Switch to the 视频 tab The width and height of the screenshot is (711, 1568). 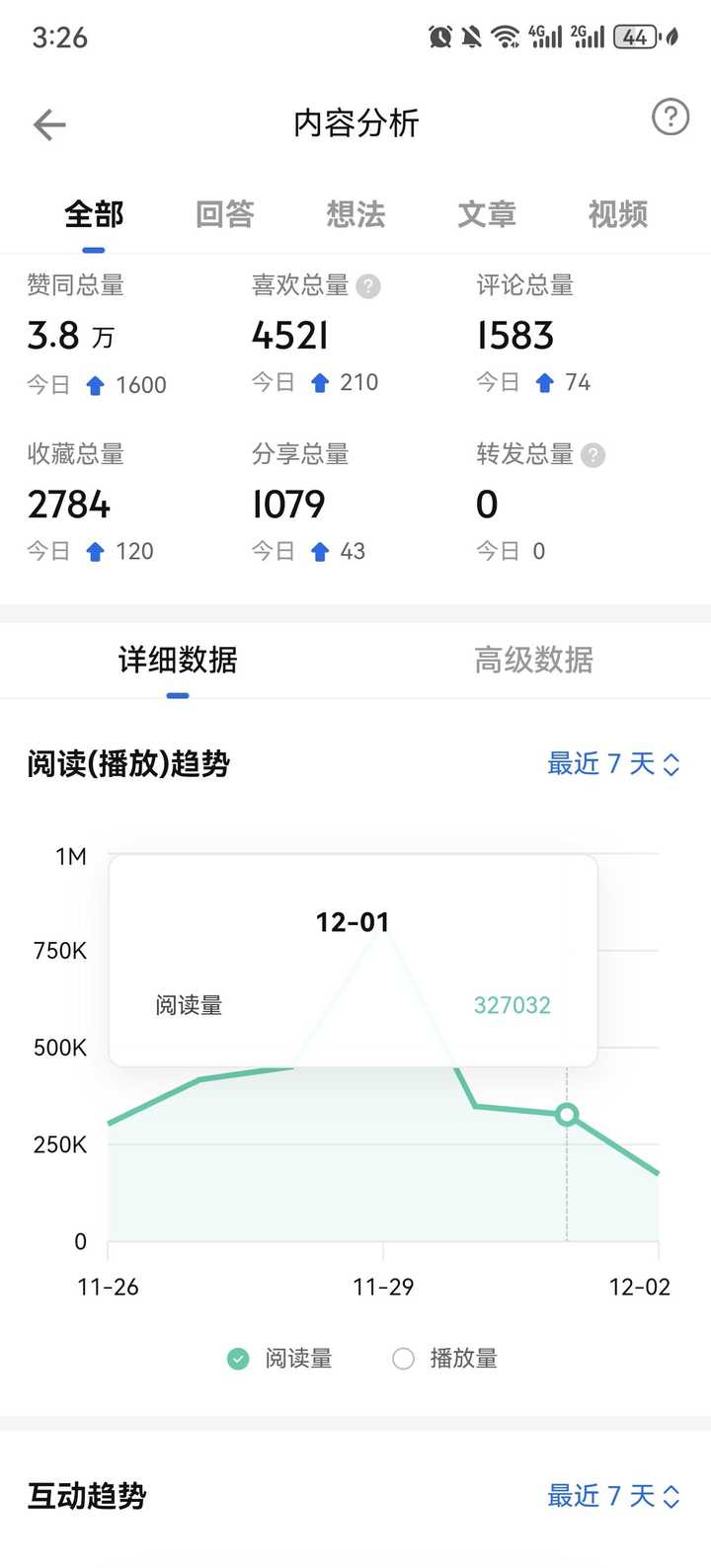[617, 214]
